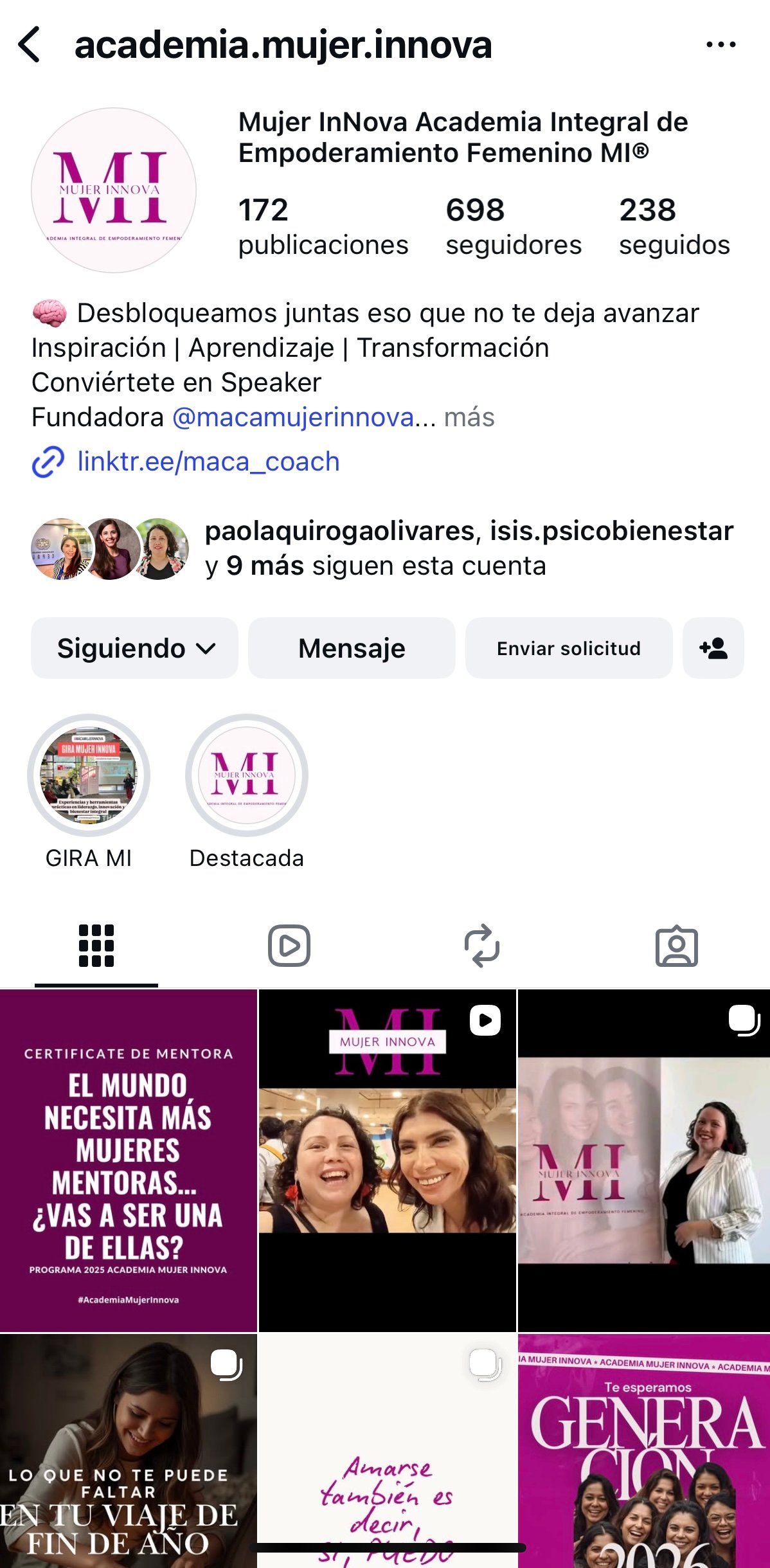Image resolution: width=770 pixels, height=1568 pixels.
Task: Open the linktr.ee/maca_coach link
Action: point(208,462)
